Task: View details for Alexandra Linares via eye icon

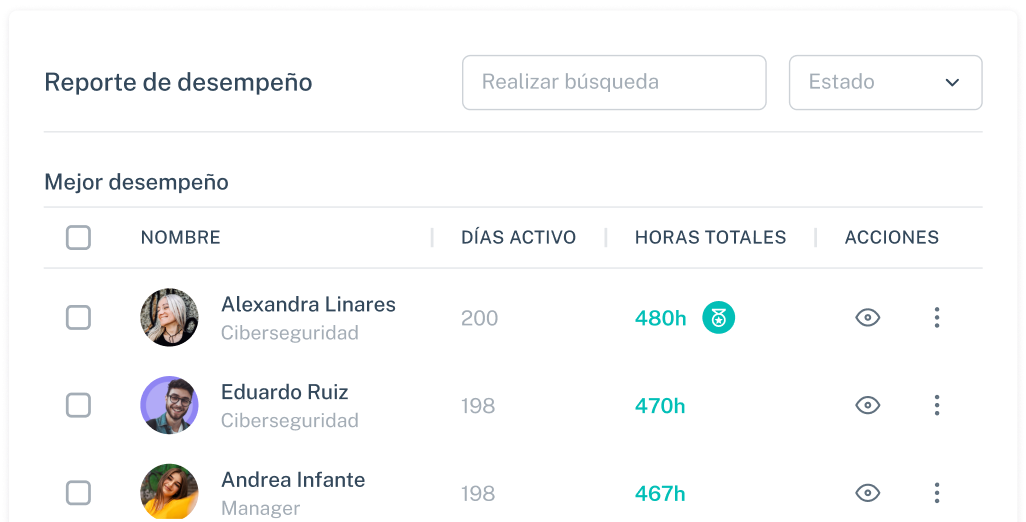Action: click(x=868, y=318)
